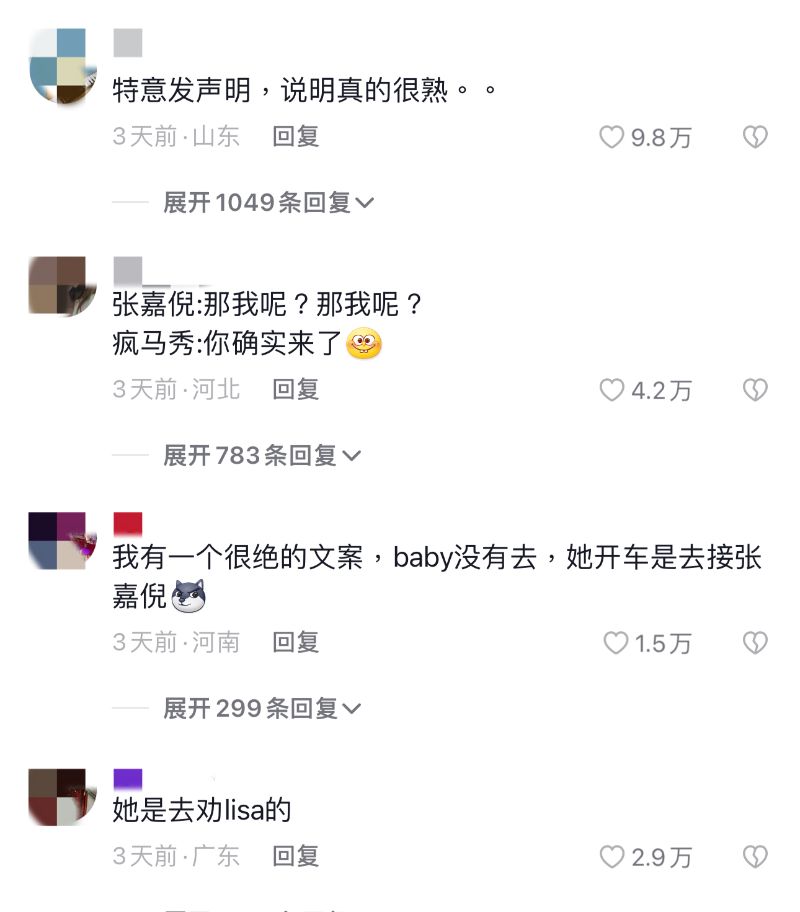
Task: Reply to the comment from 广东
Action: coord(295,857)
